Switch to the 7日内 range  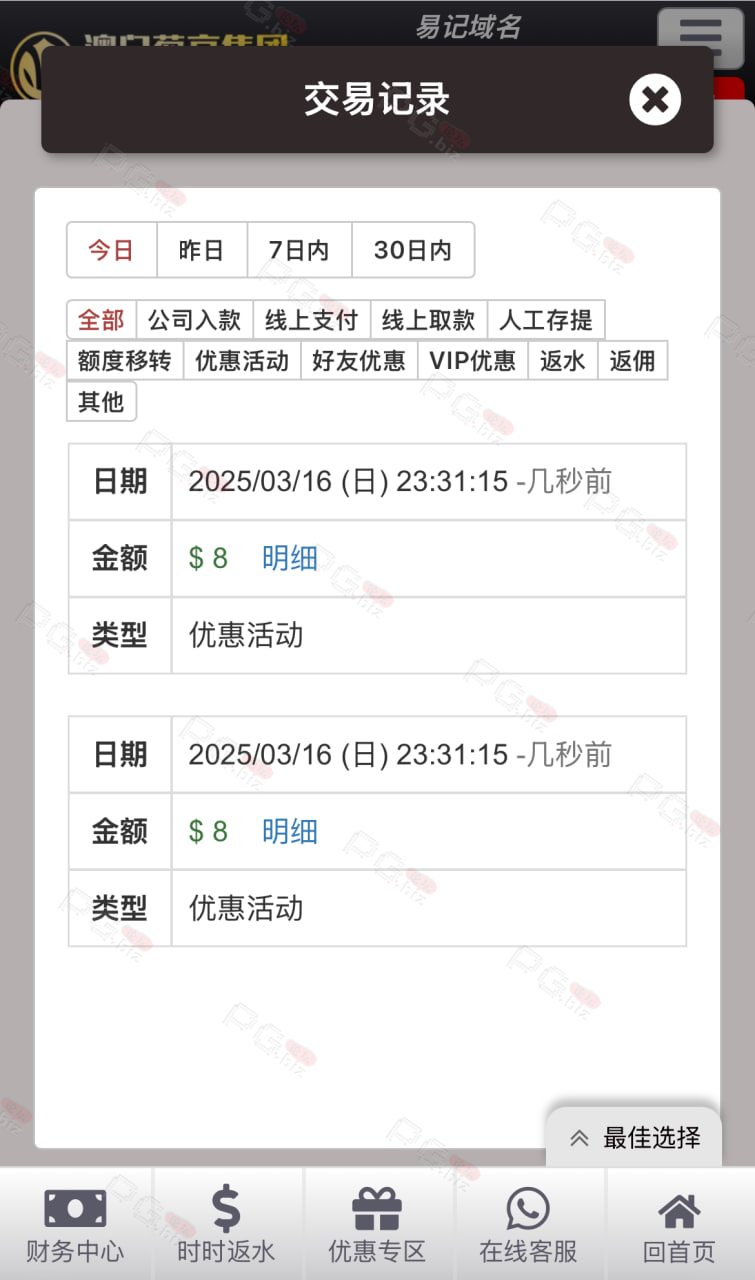click(x=299, y=250)
